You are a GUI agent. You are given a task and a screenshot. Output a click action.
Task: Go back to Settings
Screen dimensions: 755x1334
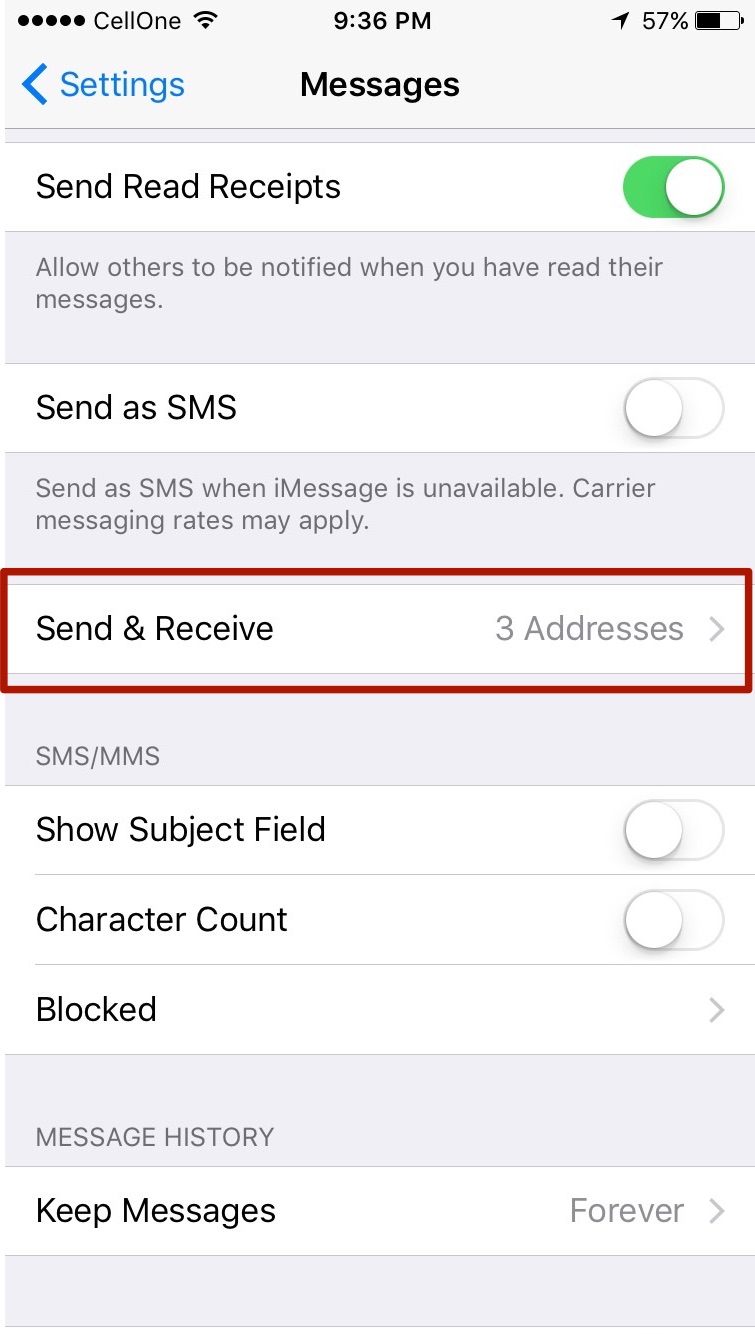pos(103,85)
